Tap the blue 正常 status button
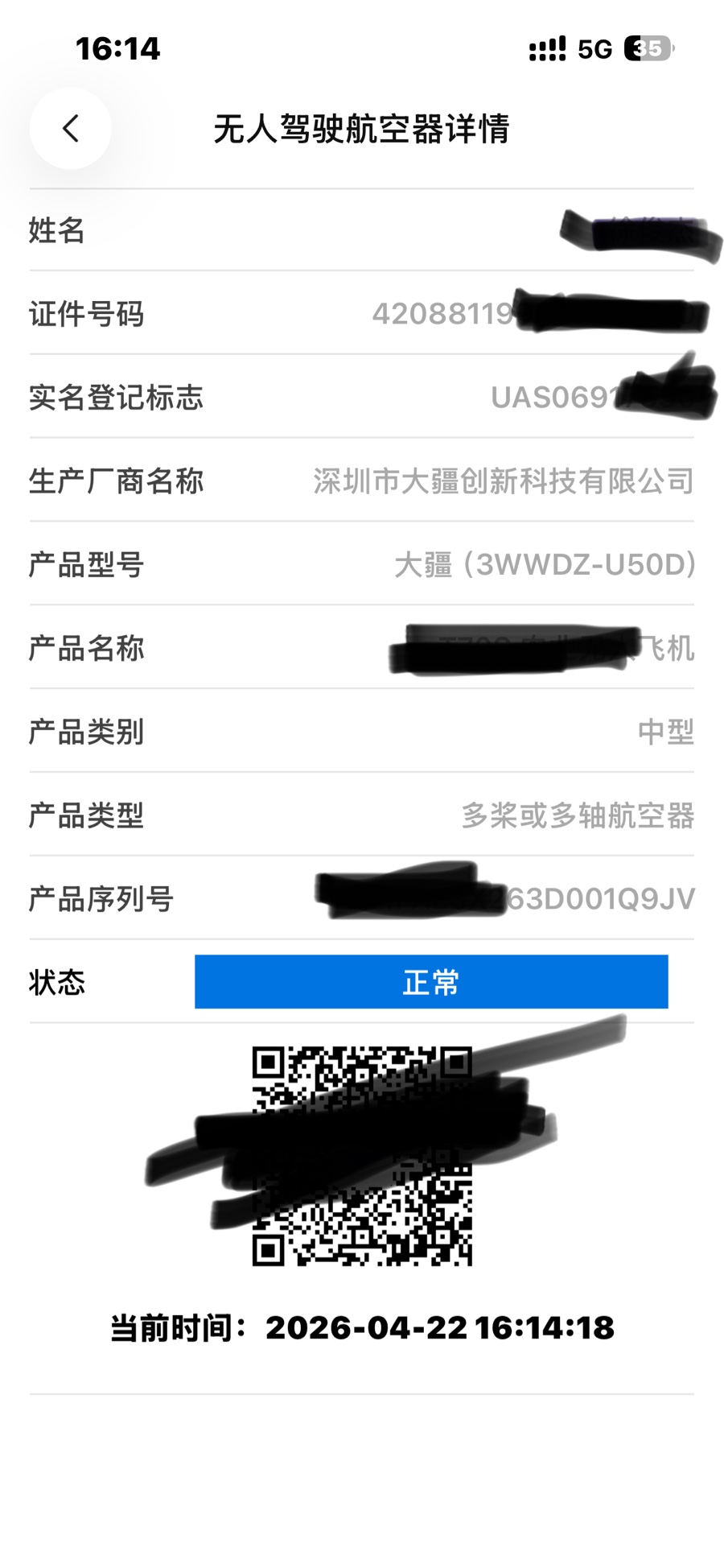The width and height of the screenshot is (724, 1568). point(431,981)
